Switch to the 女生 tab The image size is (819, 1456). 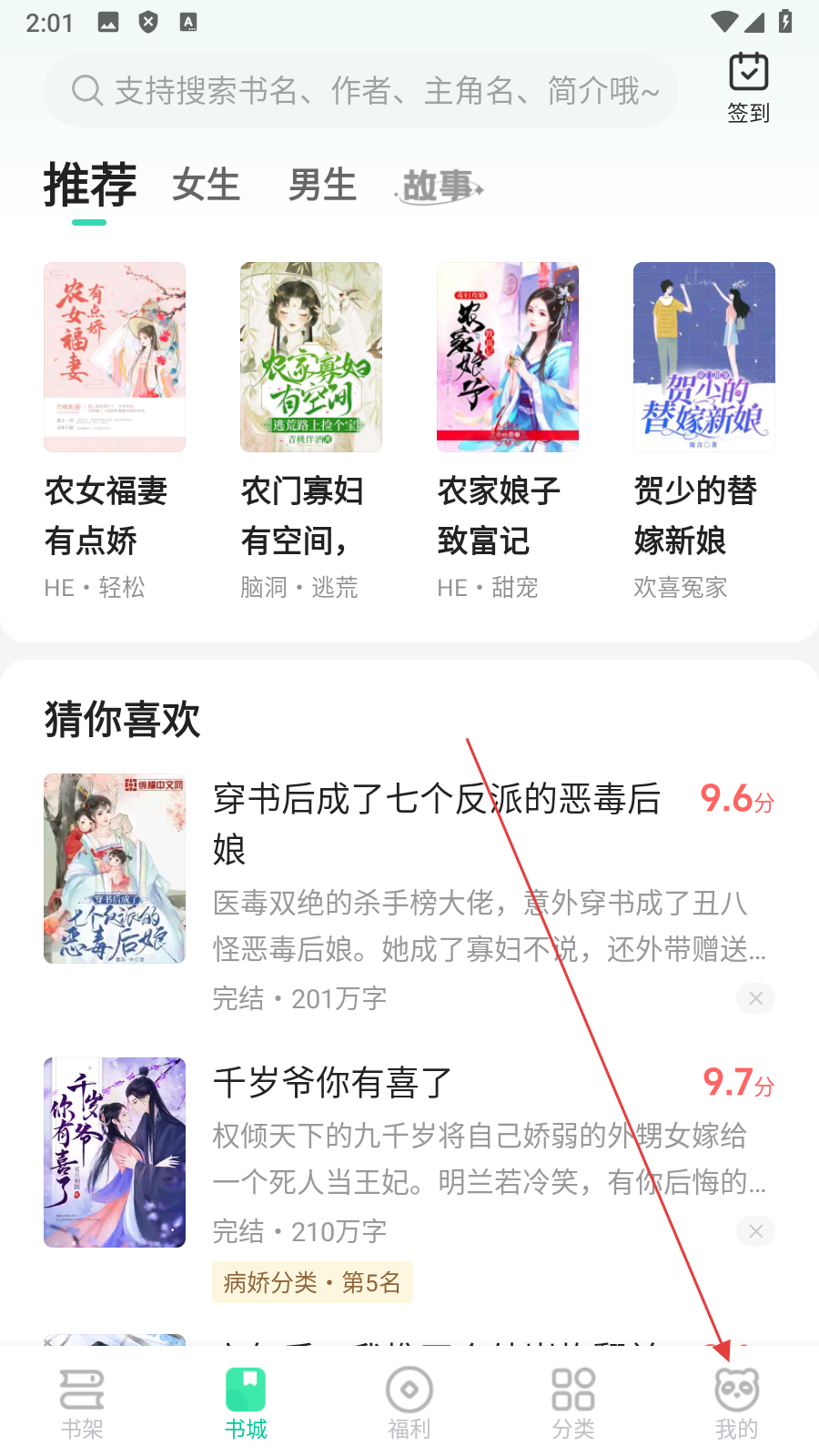click(x=206, y=186)
